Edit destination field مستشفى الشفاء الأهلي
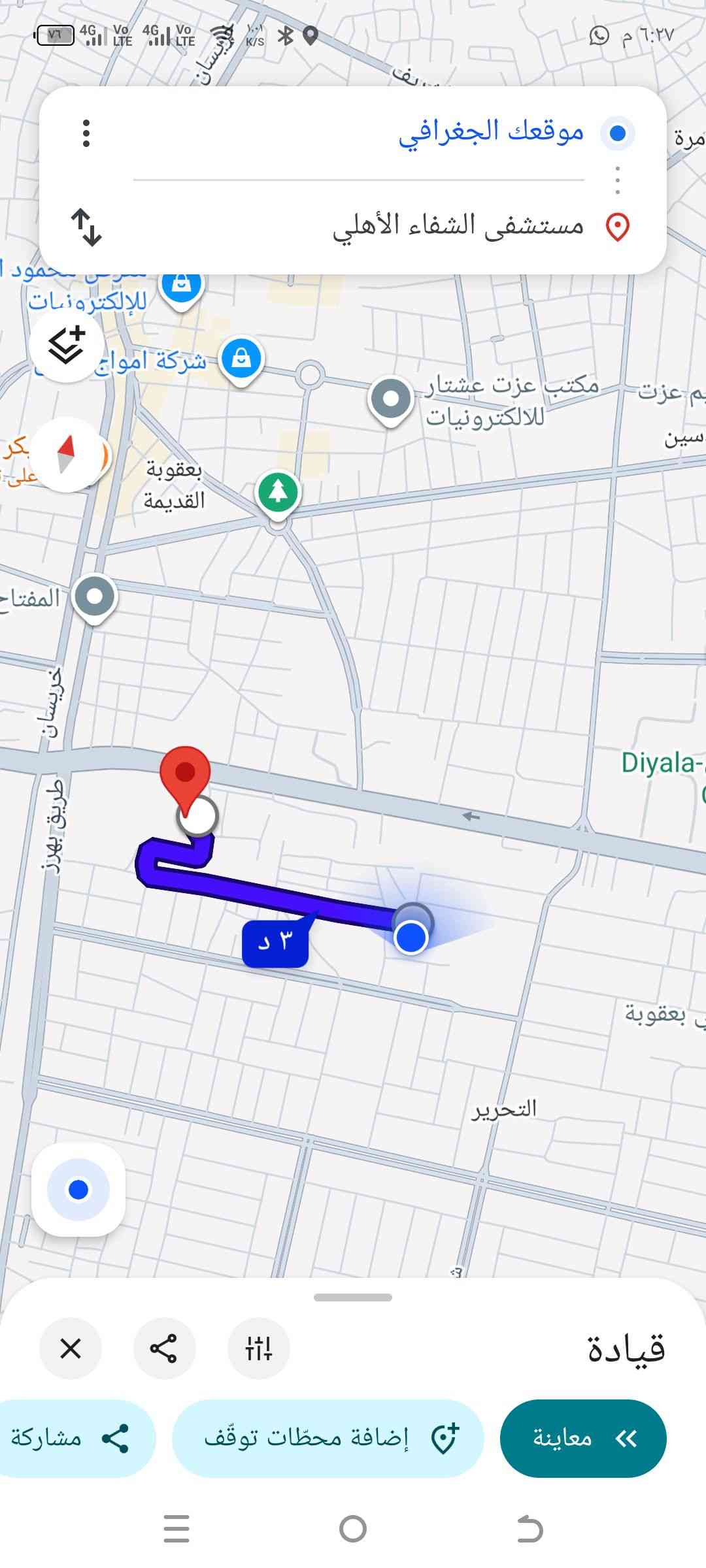Viewport: 706px width, 1568px height. click(458, 227)
